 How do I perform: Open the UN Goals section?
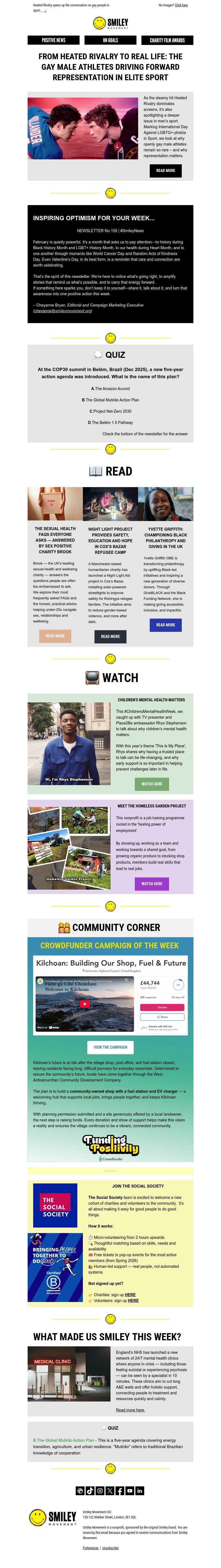110,40
